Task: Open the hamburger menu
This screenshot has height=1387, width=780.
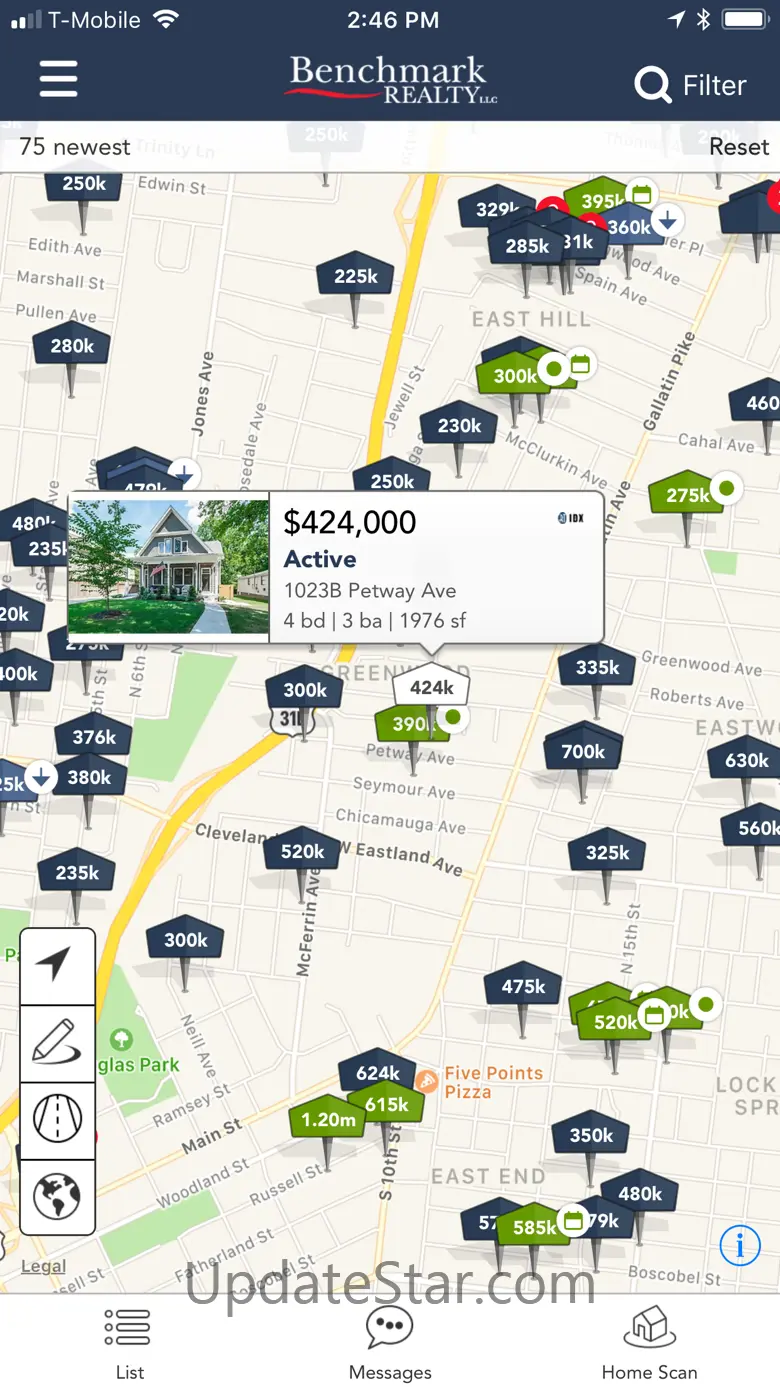Action: coord(58,79)
